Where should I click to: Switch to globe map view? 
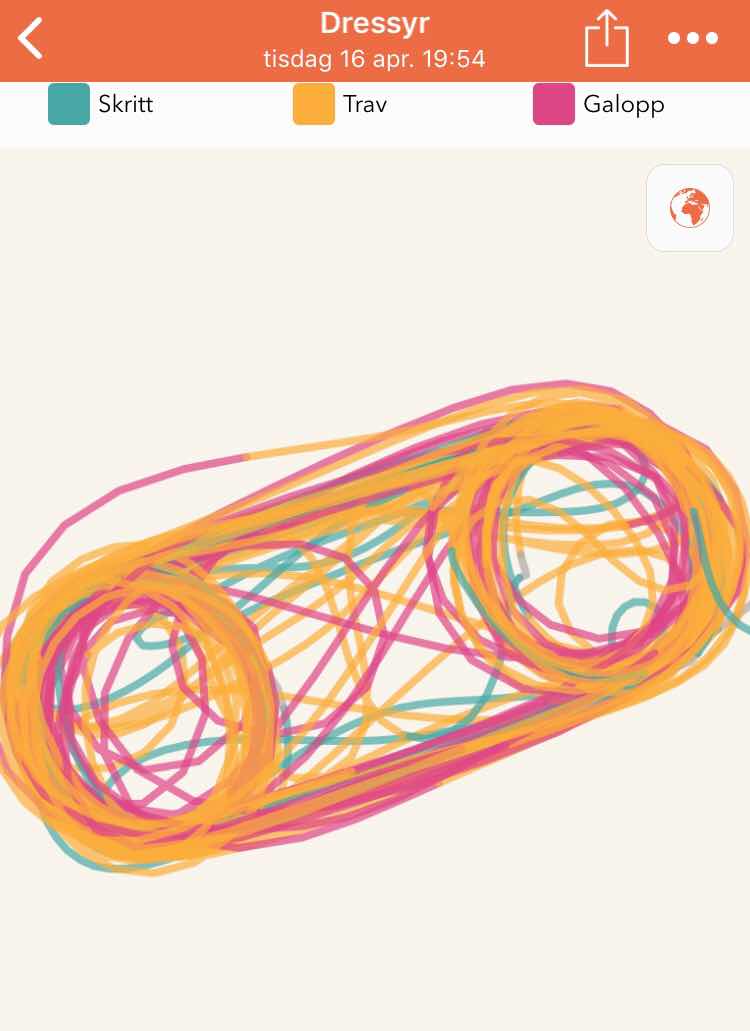(690, 208)
